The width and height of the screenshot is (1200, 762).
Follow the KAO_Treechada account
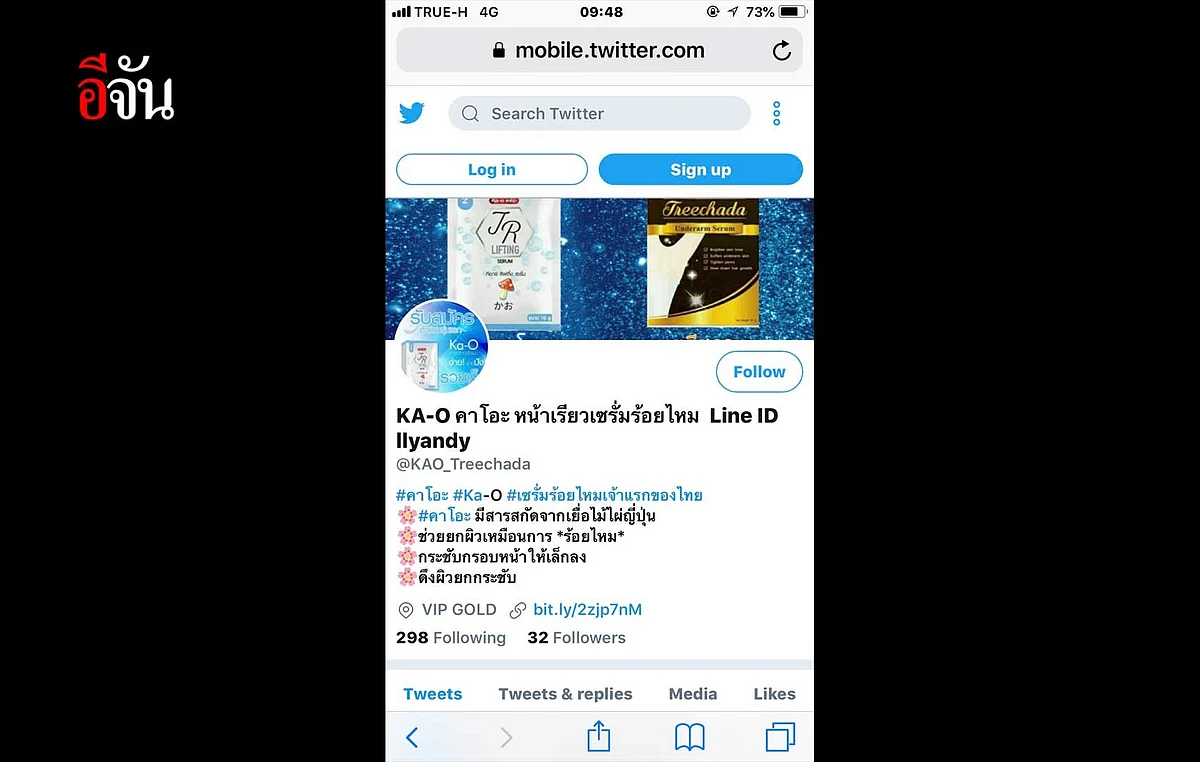(759, 372)
